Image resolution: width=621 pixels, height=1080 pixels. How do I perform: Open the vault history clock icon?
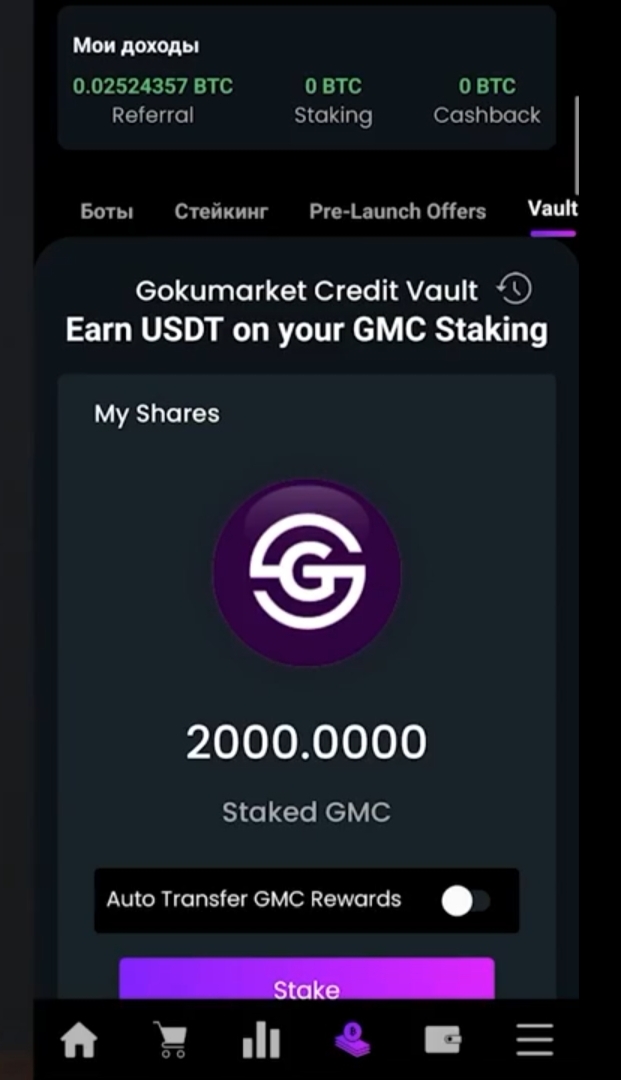click(514, 289)
